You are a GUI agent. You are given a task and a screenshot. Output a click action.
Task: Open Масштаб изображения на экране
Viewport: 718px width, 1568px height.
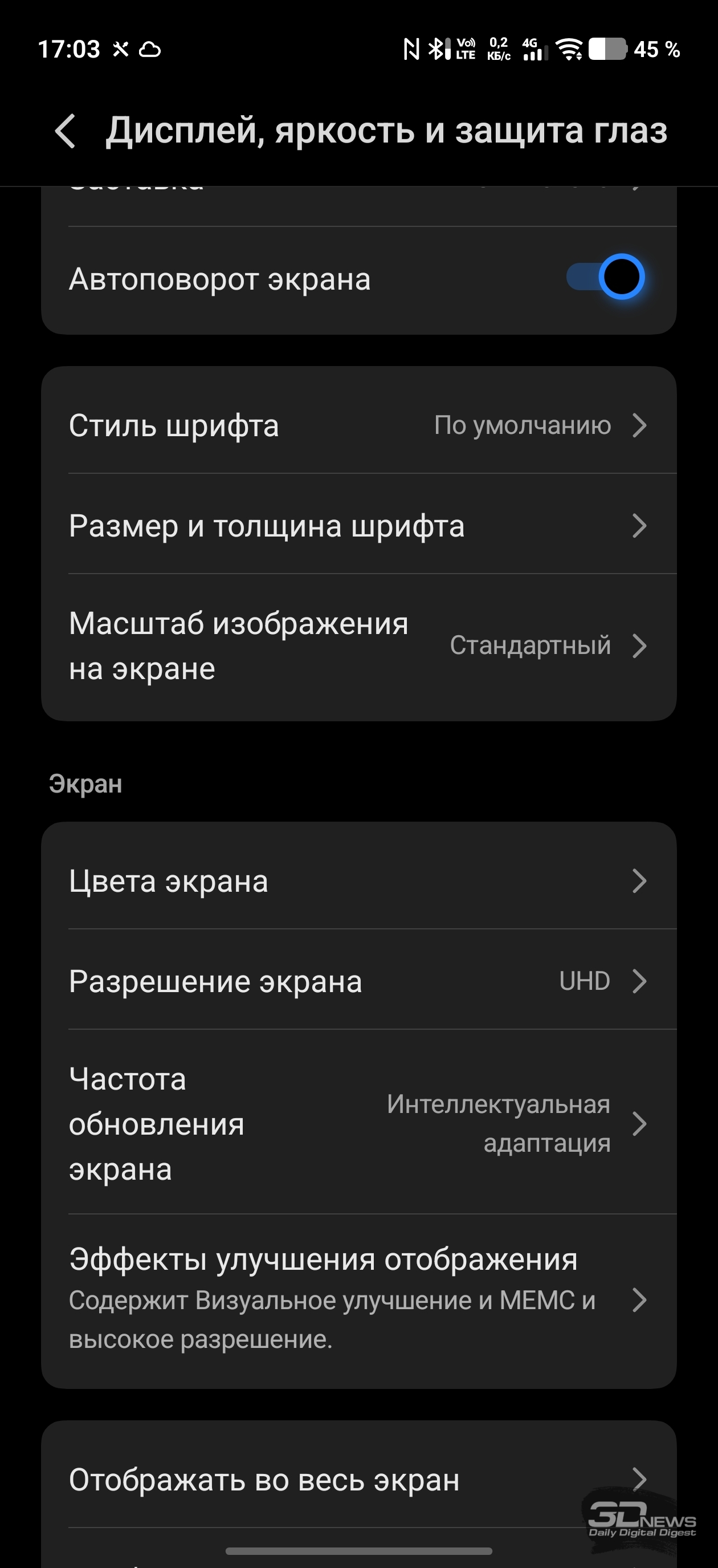pos(359,646)
